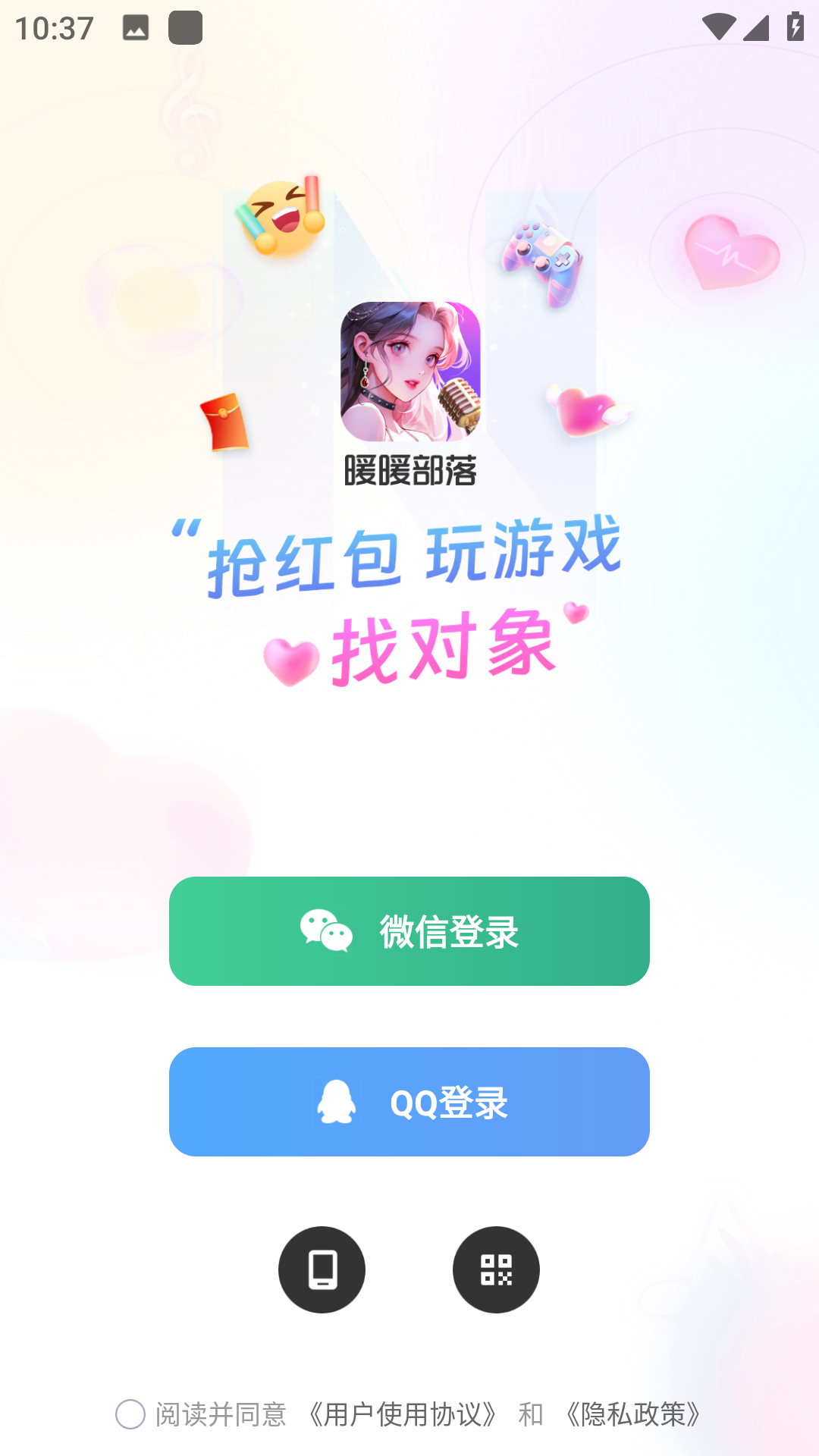Choose QQ登录 to sign in
Image resolution: width=819 pixels, height=1456 pixels.
pos(409,1102)
